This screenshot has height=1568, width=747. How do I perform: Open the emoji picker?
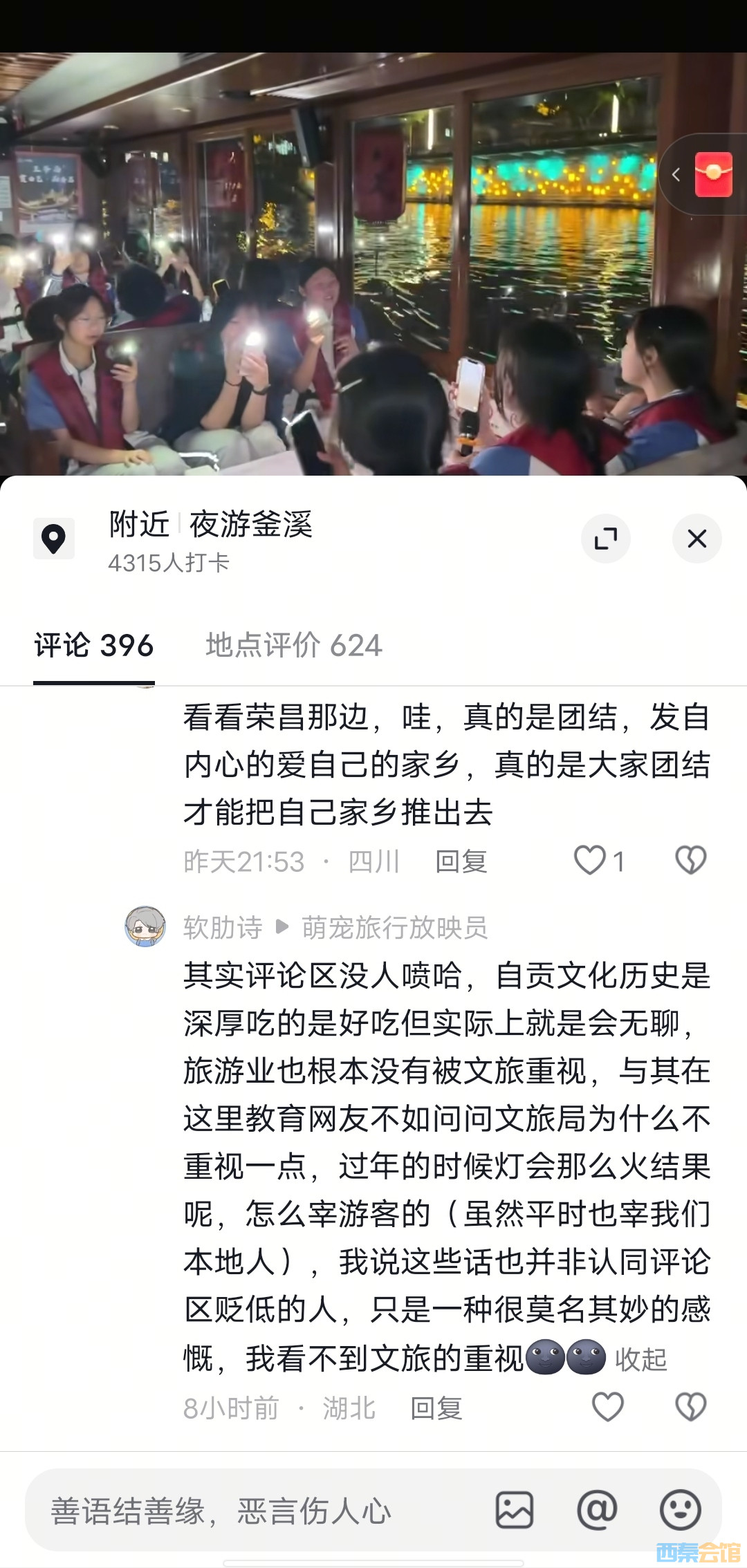[x=681, y=1510]
